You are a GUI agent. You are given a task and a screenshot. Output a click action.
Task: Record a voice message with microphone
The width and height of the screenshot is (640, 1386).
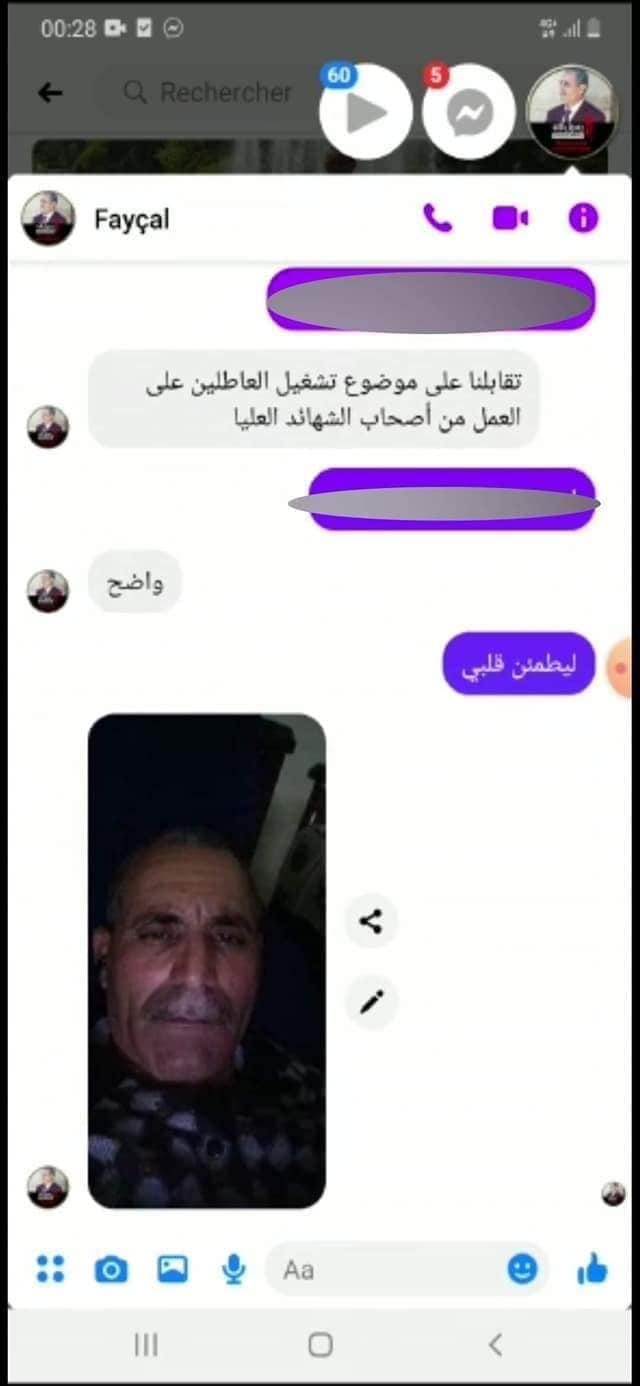click(x=234, y=1270)
